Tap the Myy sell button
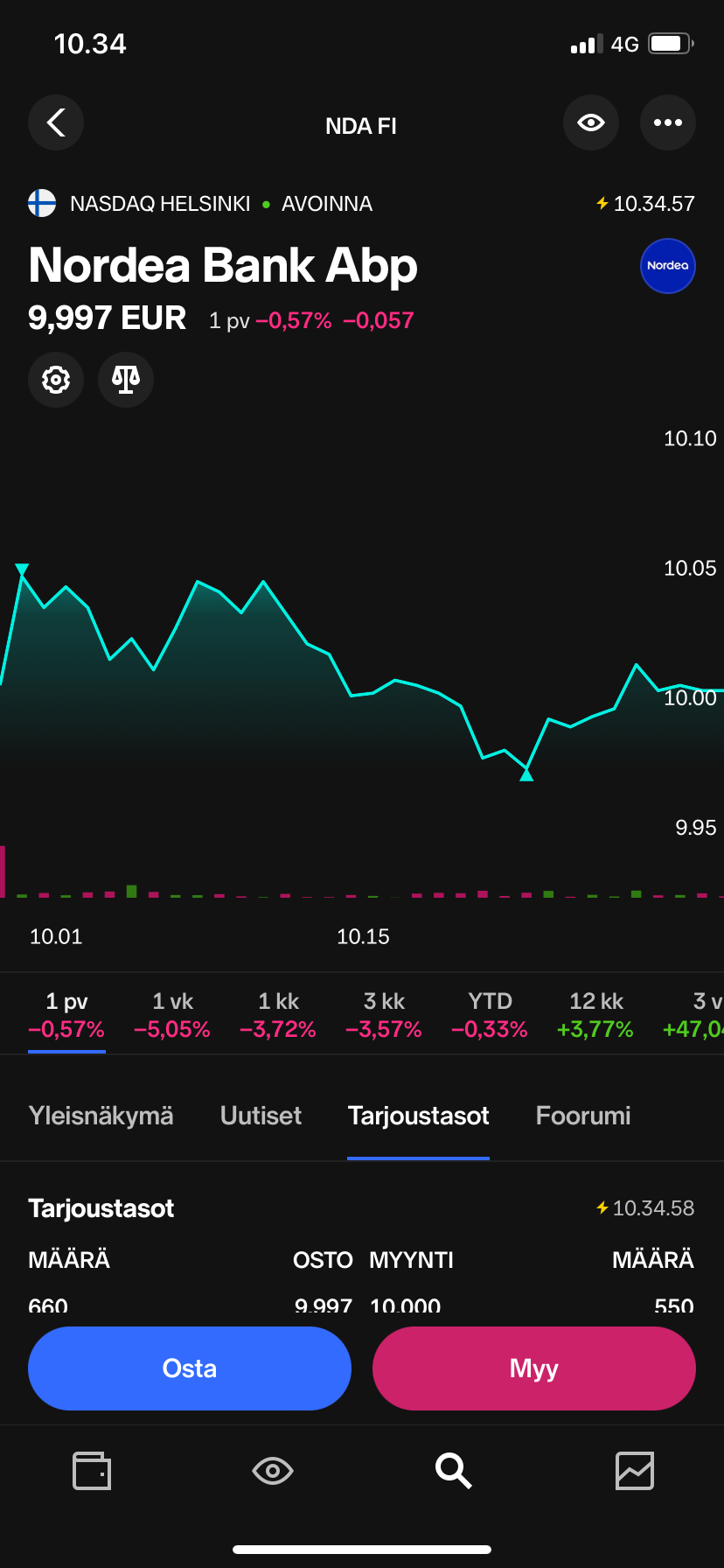This screenshot has height=1568, width=724. pyautogui.click(x=534, y=1368)
